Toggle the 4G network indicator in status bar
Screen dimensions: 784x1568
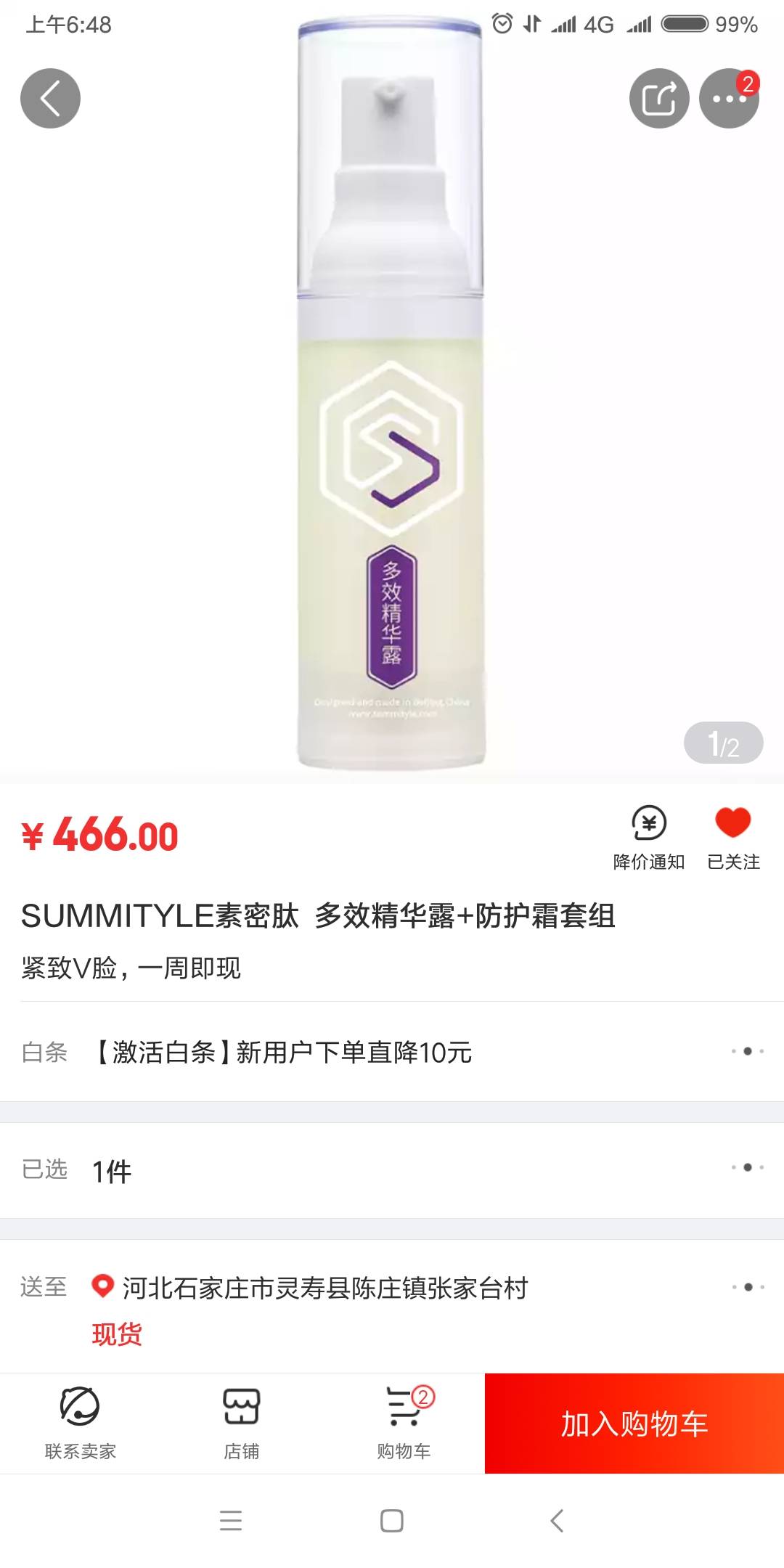pyautogui.click(x=595, y=24)
